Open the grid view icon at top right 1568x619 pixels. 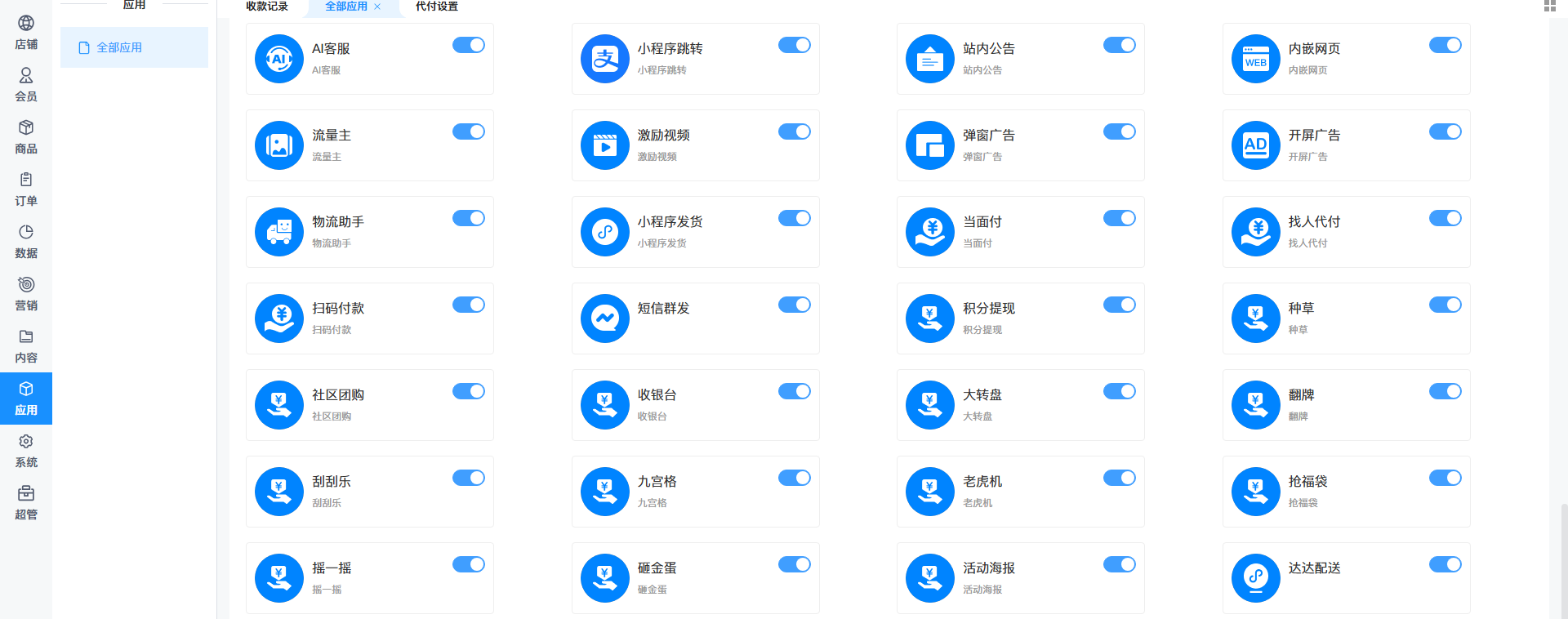(x=1549, y=6)
